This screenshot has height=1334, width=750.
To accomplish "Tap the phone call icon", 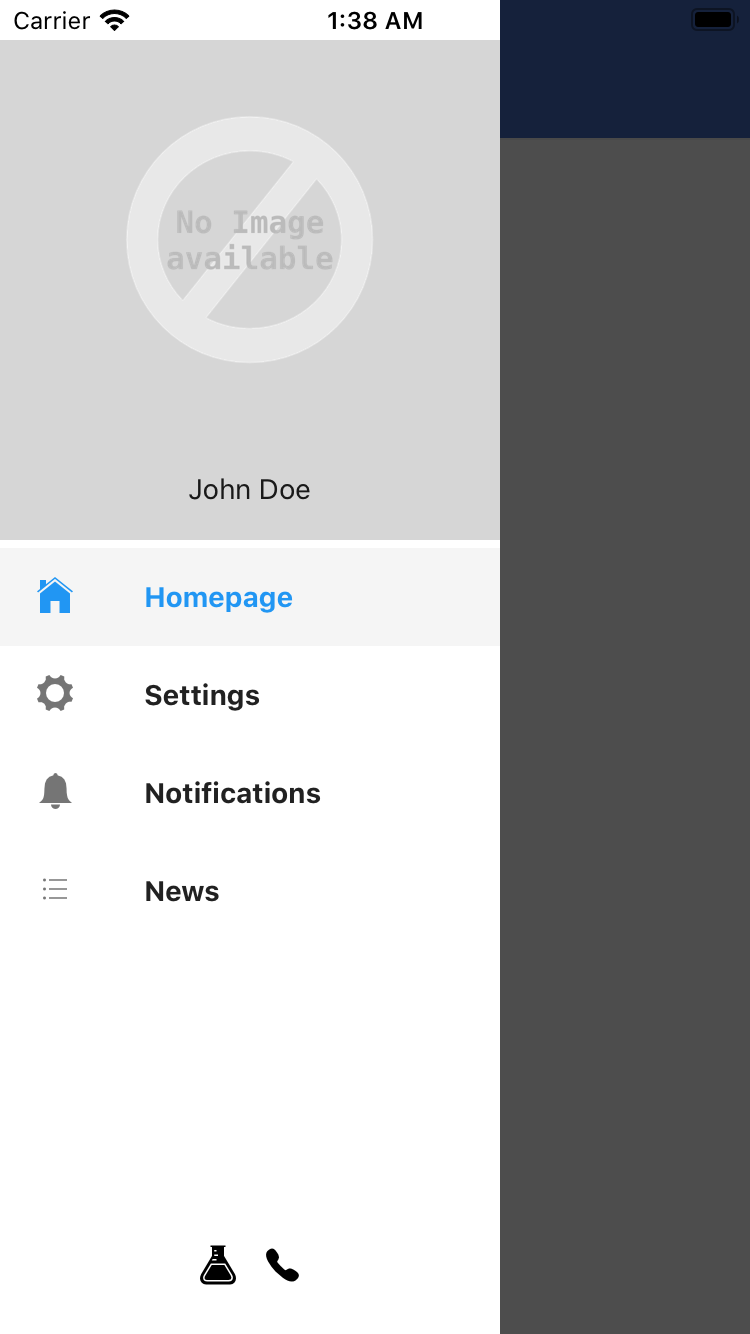I will coord(283,1265).
